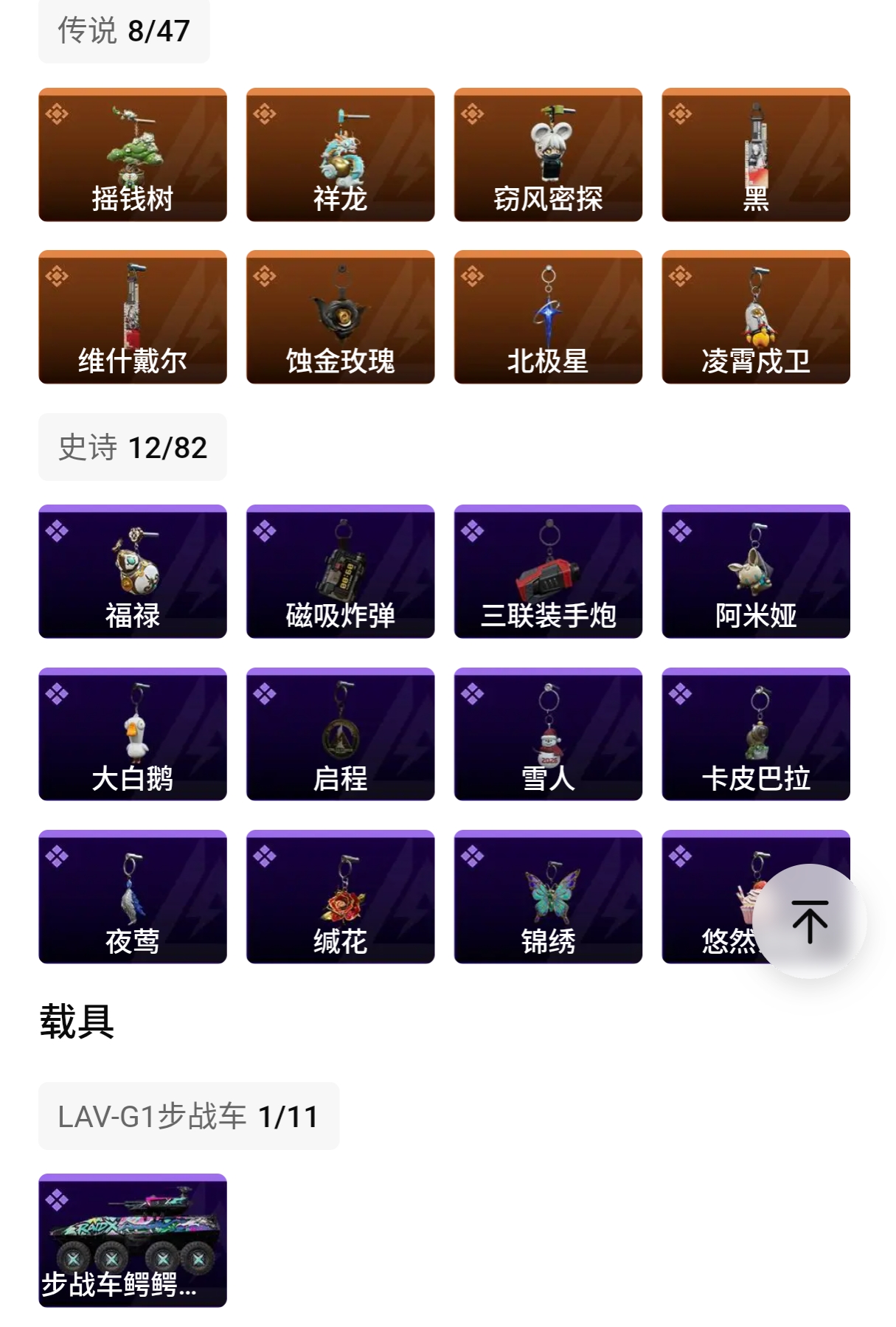Open the 启程 charm tile
The width and height of the screenshot is (896, 1327).
pos(340,734)
